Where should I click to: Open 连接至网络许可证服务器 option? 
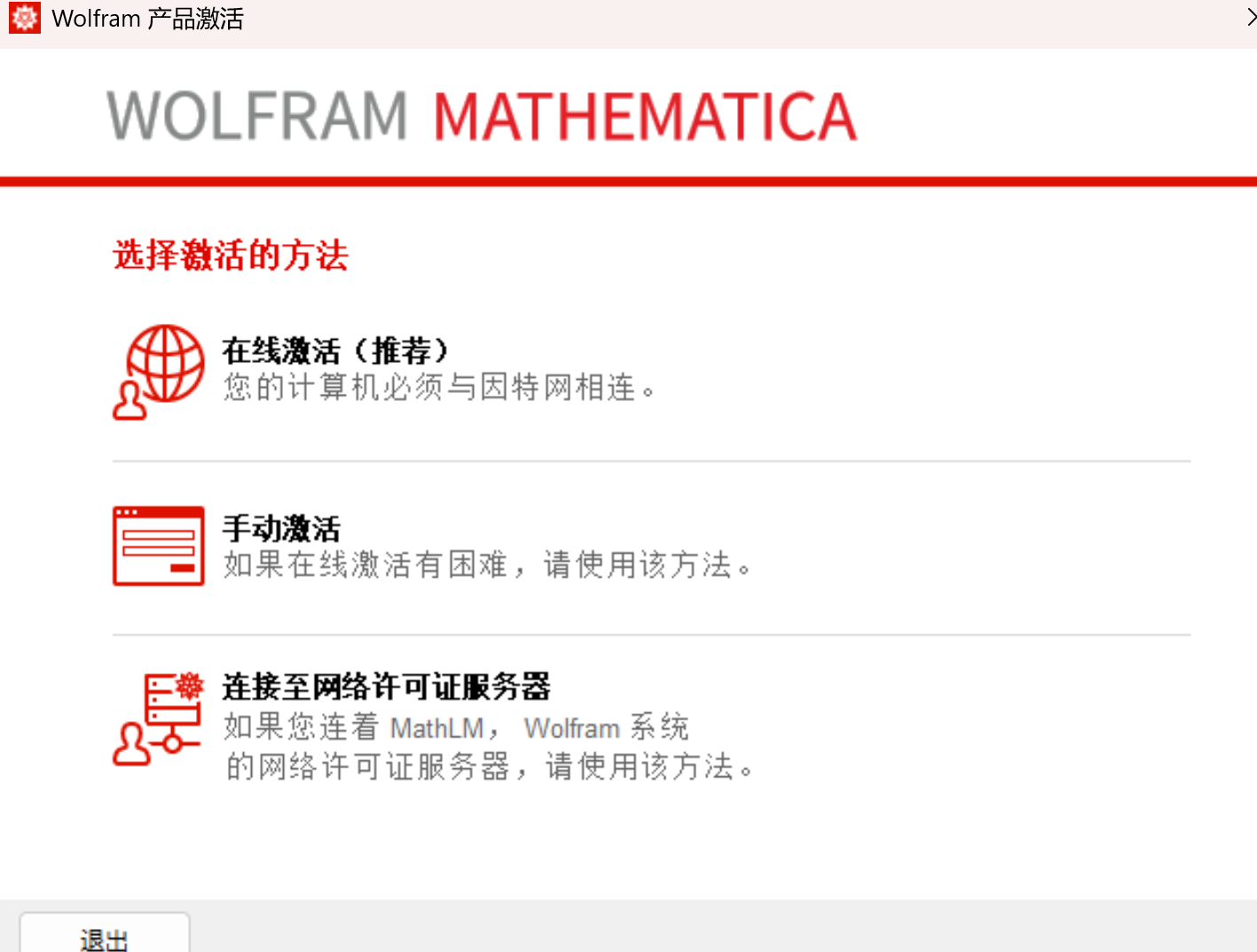[386, 687]
